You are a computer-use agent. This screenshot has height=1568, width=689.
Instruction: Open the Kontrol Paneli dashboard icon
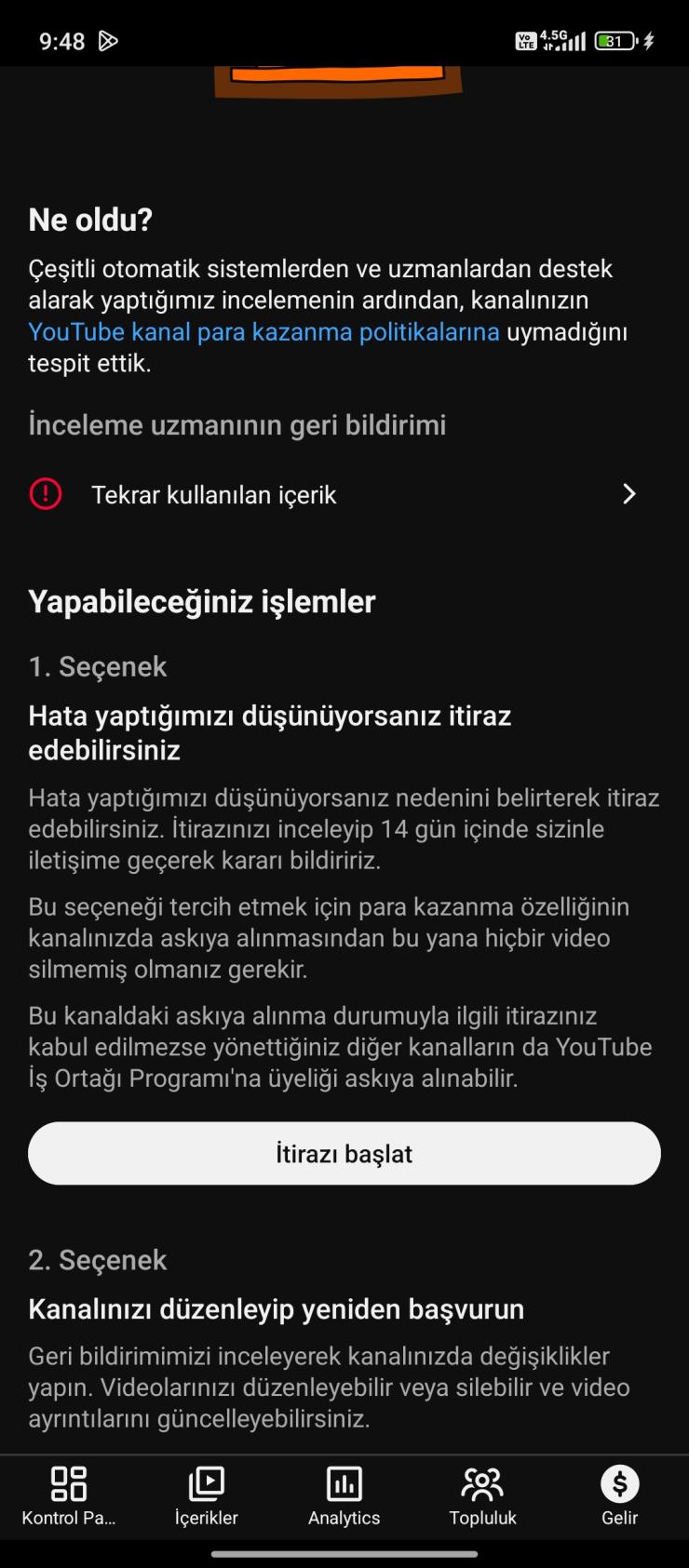pos(69,1484)
